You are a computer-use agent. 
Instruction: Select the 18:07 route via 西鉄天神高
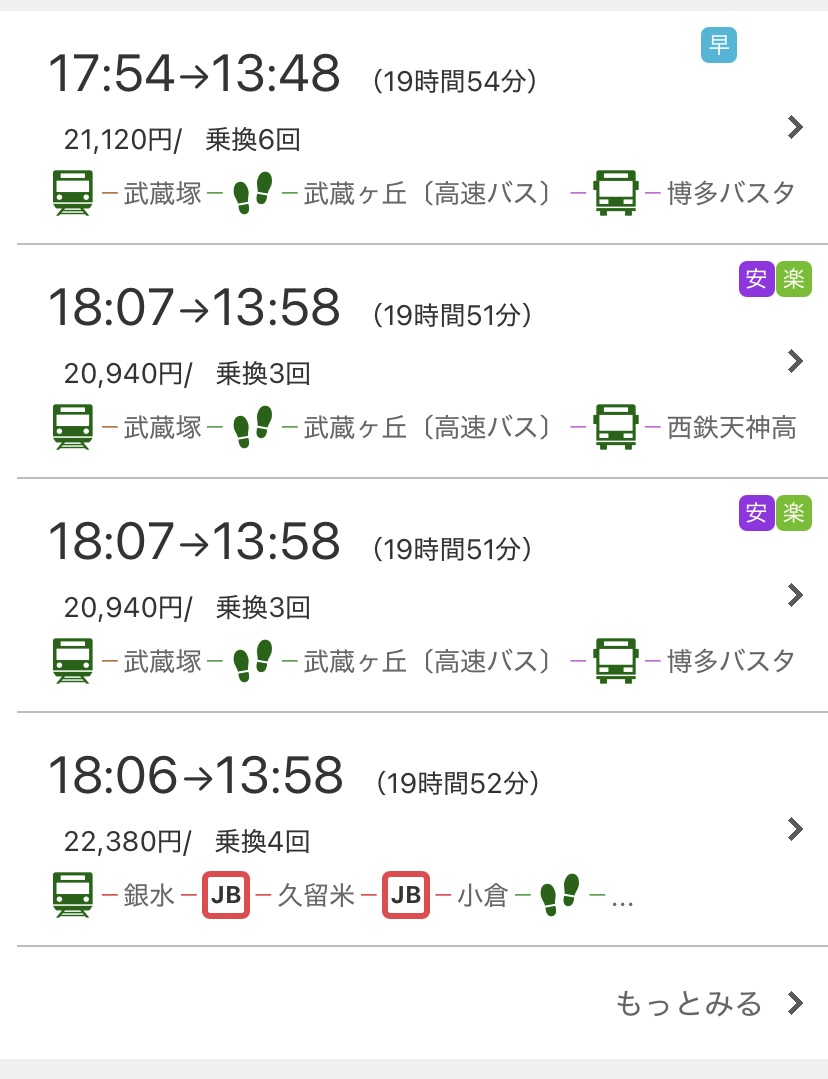click(414, 361)
